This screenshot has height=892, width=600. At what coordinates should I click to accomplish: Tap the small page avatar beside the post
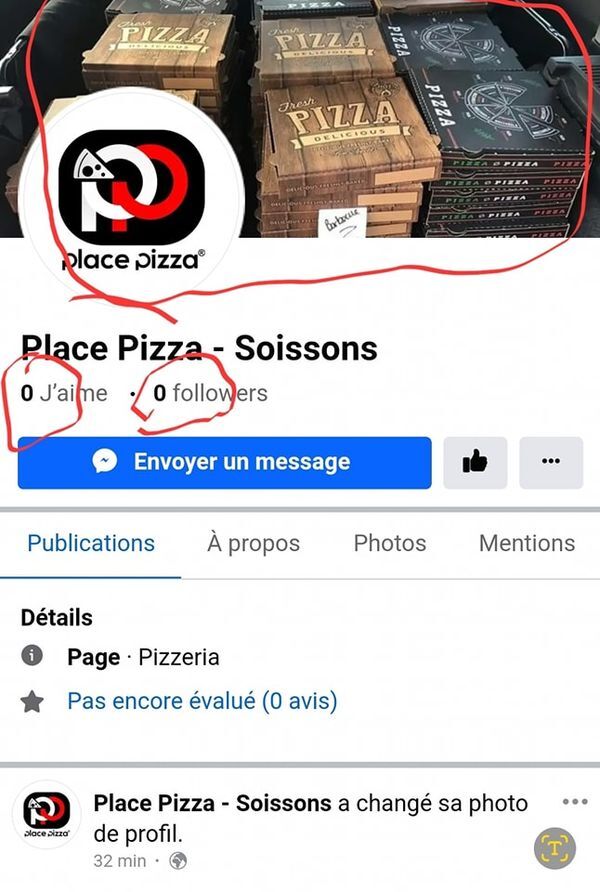tap(46, 816)
